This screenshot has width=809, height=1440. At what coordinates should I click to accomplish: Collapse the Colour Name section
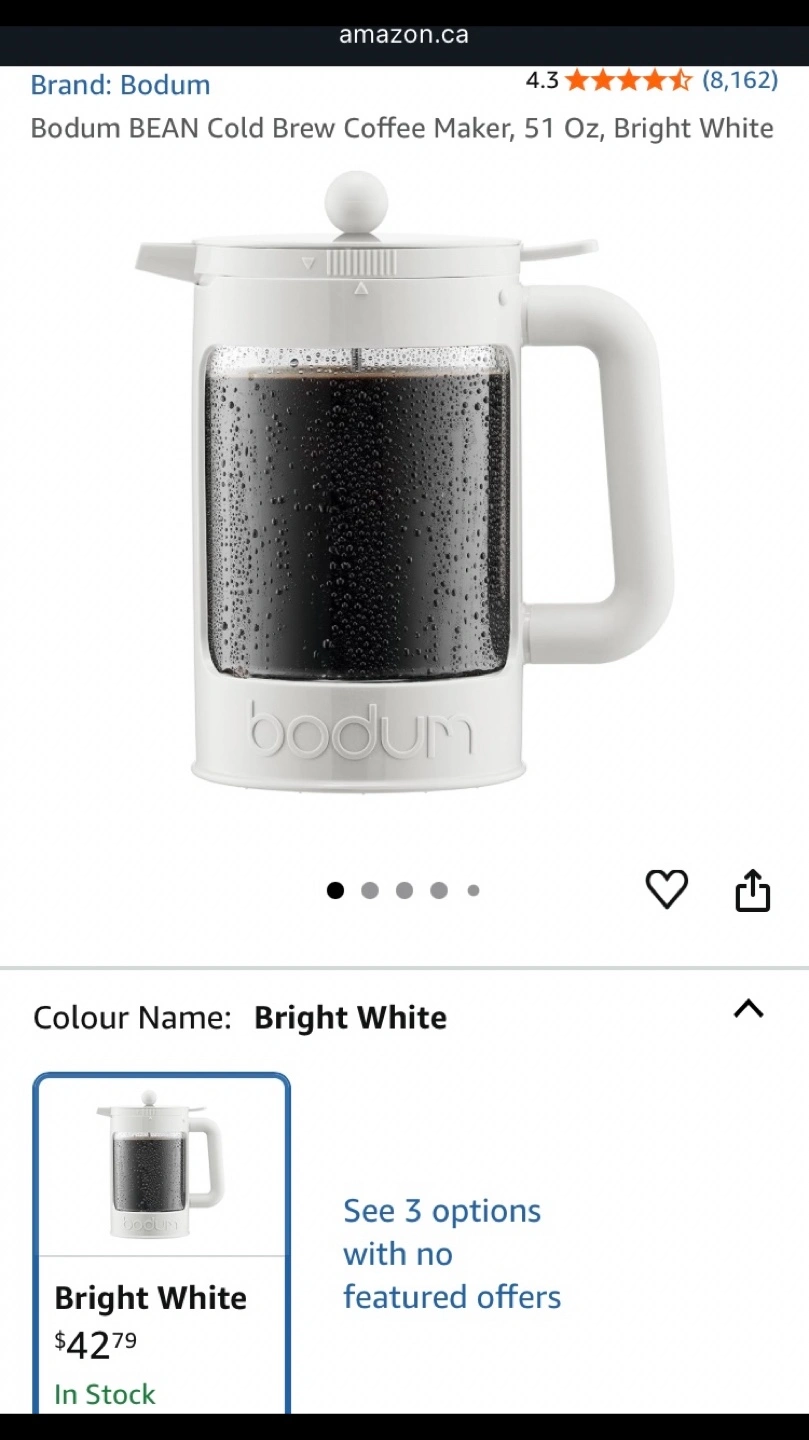[748, 1009]
